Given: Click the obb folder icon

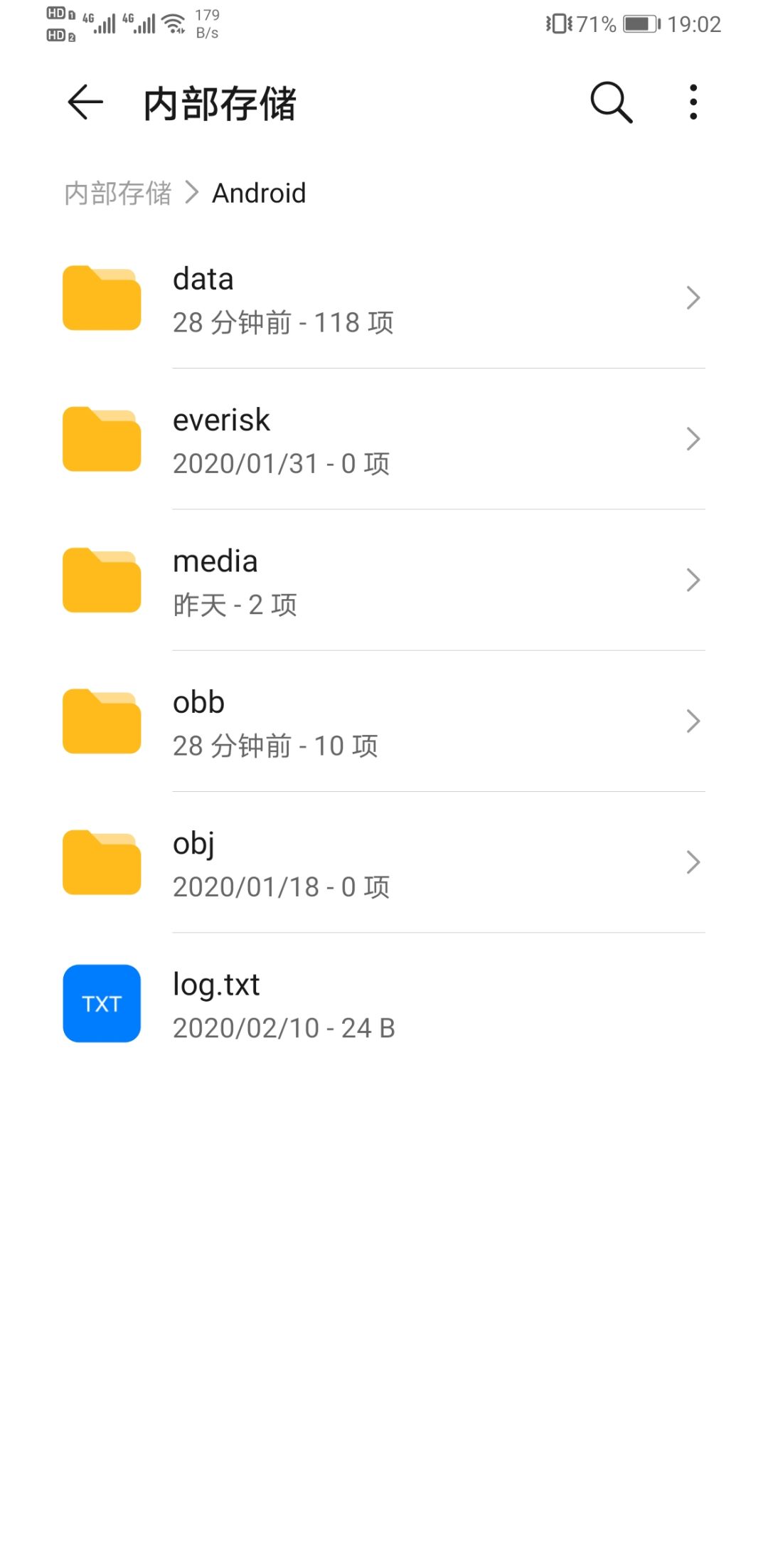Looking at the screenshot, I should [101, 721].
